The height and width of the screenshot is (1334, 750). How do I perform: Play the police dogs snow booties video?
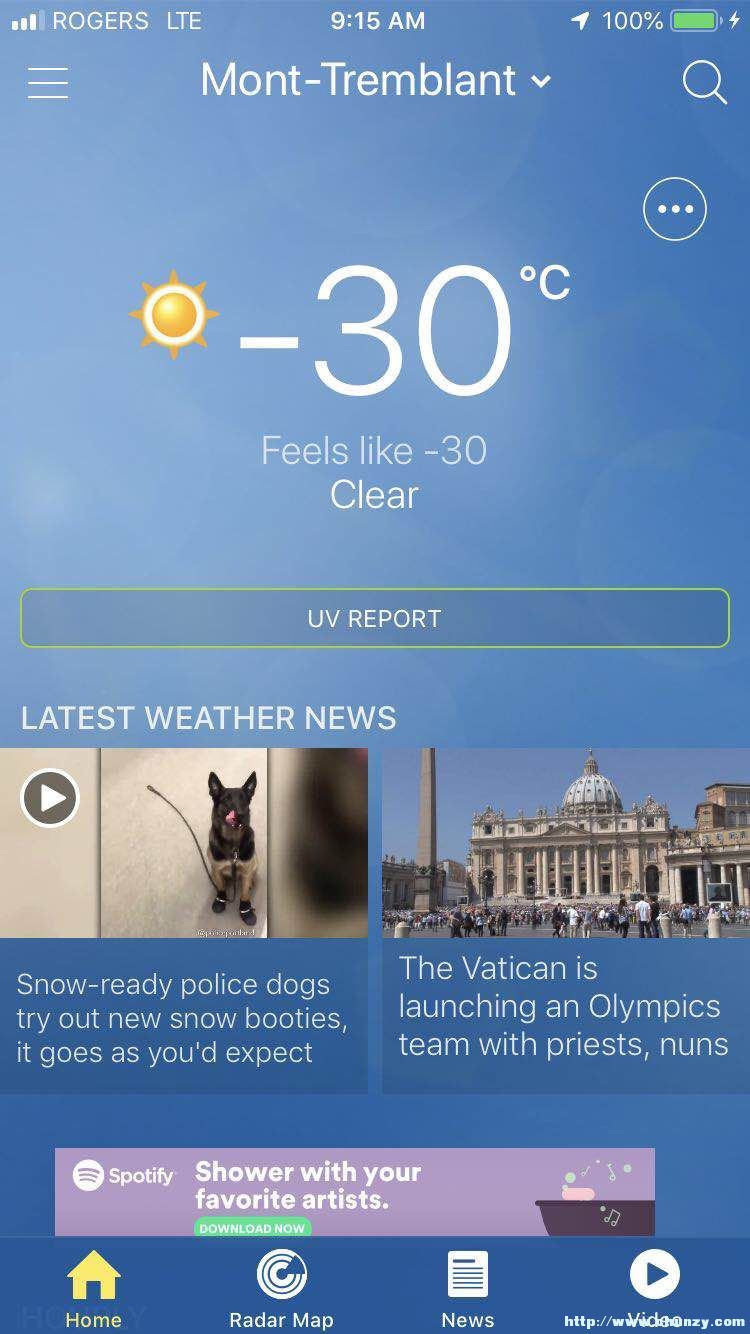pyautogui.click(x=50, y=798)
